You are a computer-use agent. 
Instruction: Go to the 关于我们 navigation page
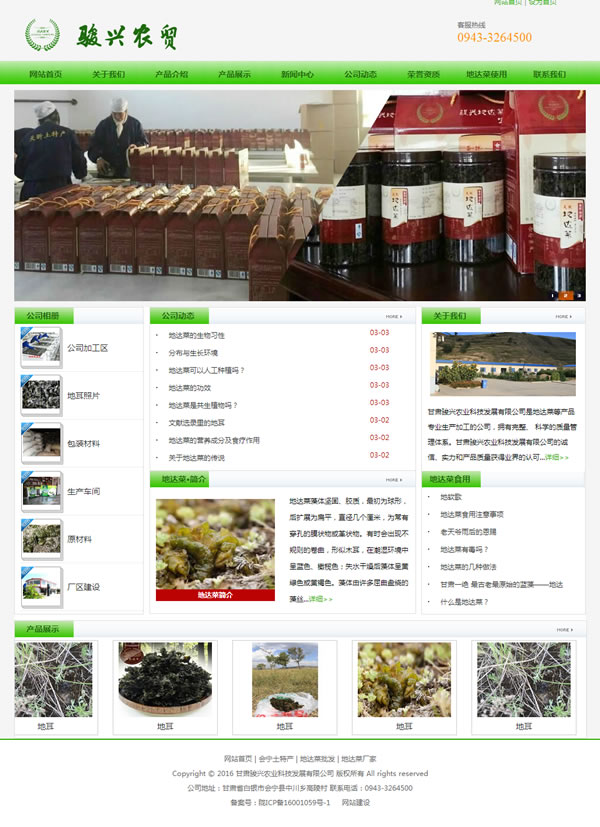[x=108, y=74]
